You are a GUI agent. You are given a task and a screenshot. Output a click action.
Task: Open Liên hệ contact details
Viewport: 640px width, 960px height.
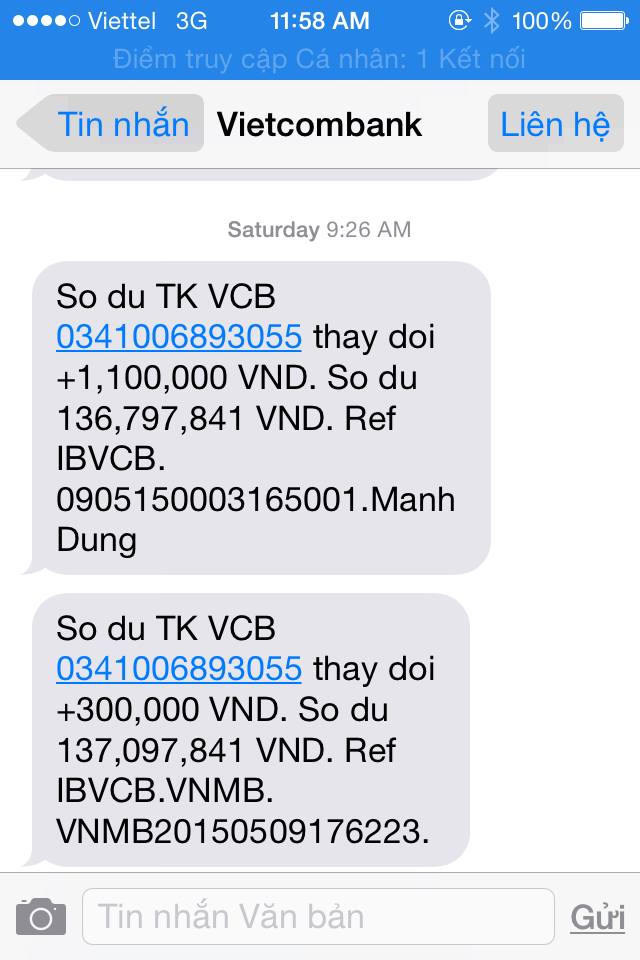point(555,124)
